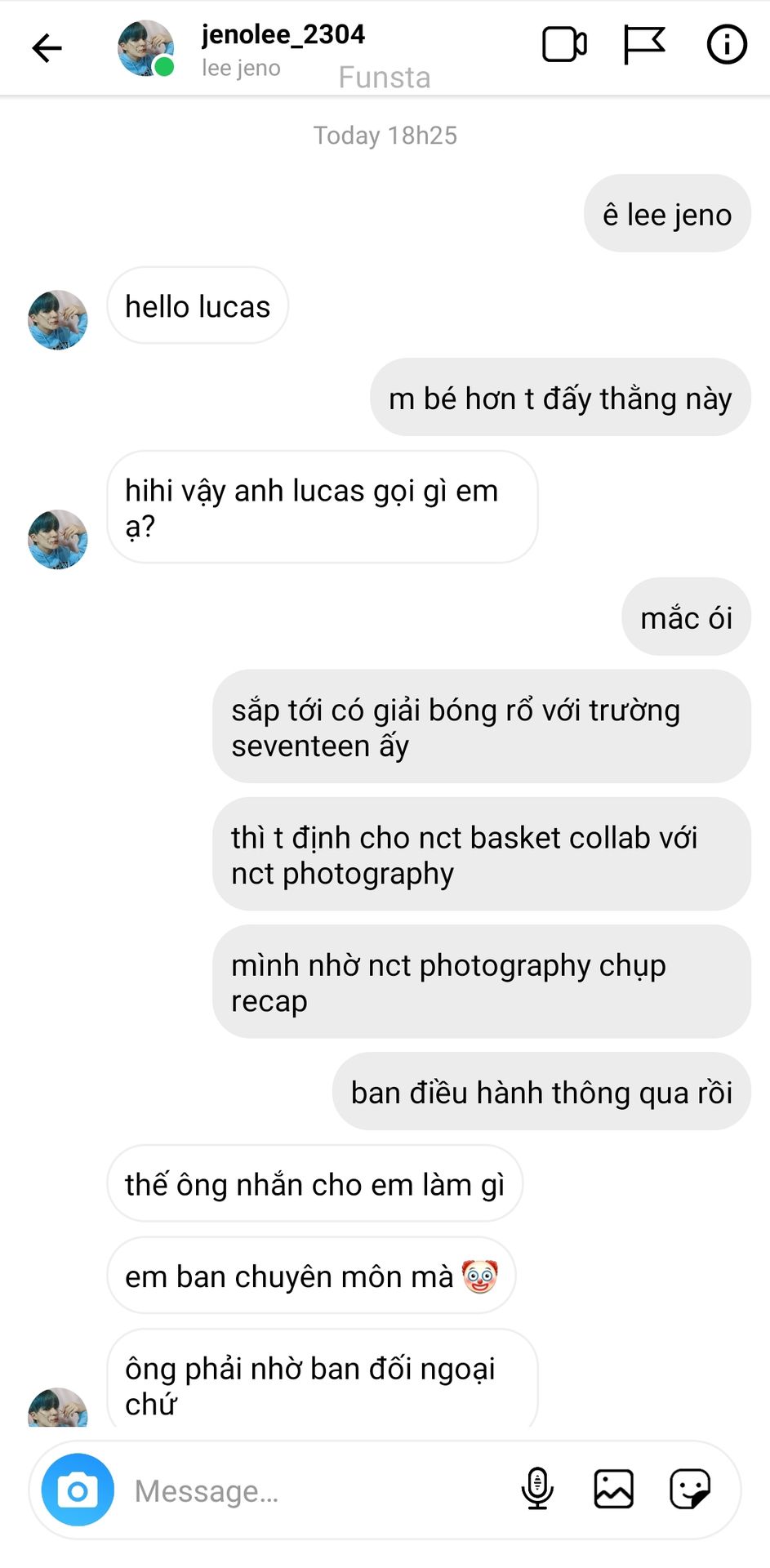
Task: Open the gallery to send a photo
Action: (x=613, y=1489)
